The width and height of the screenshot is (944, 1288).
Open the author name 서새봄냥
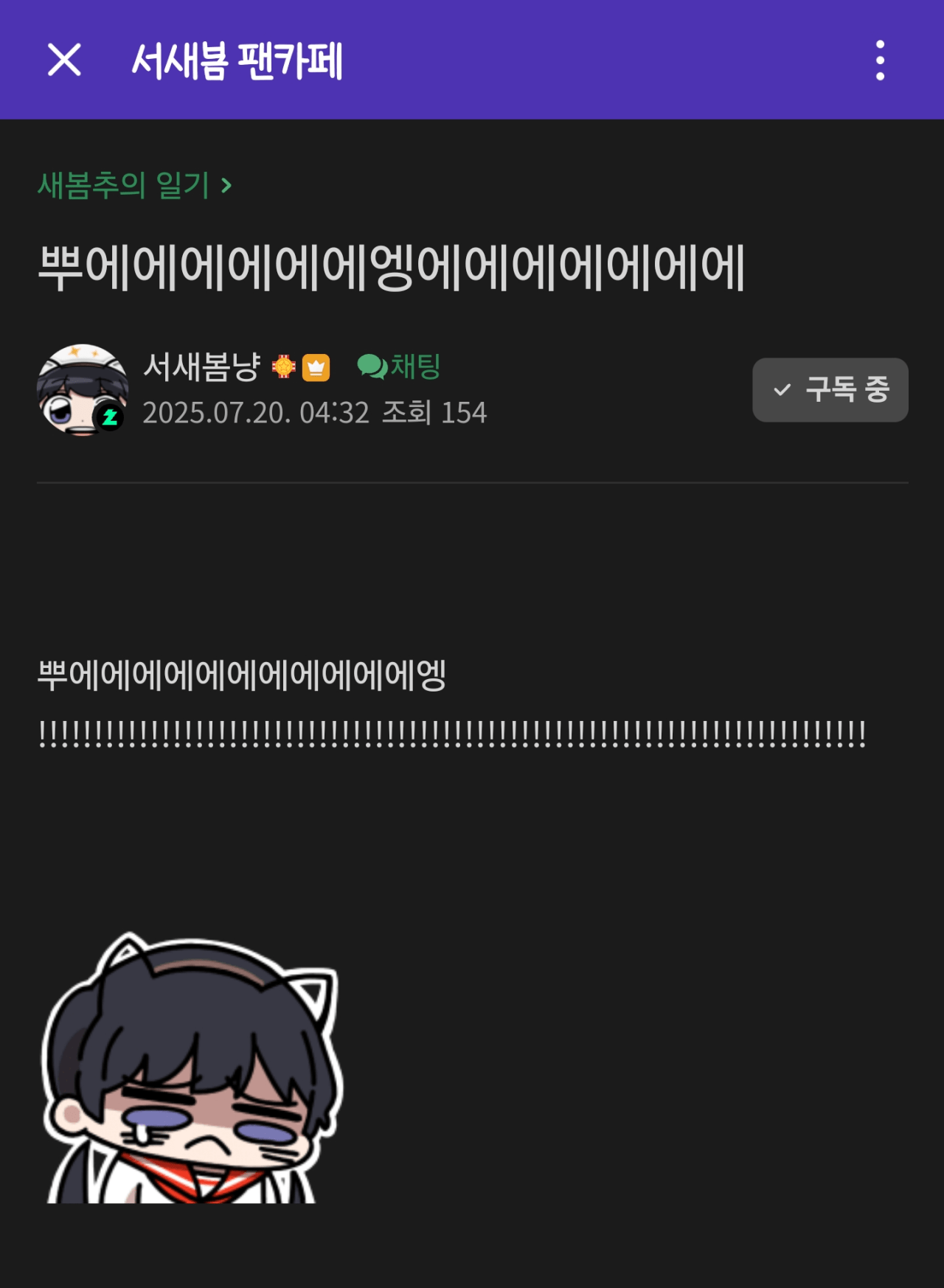point(201,366)
